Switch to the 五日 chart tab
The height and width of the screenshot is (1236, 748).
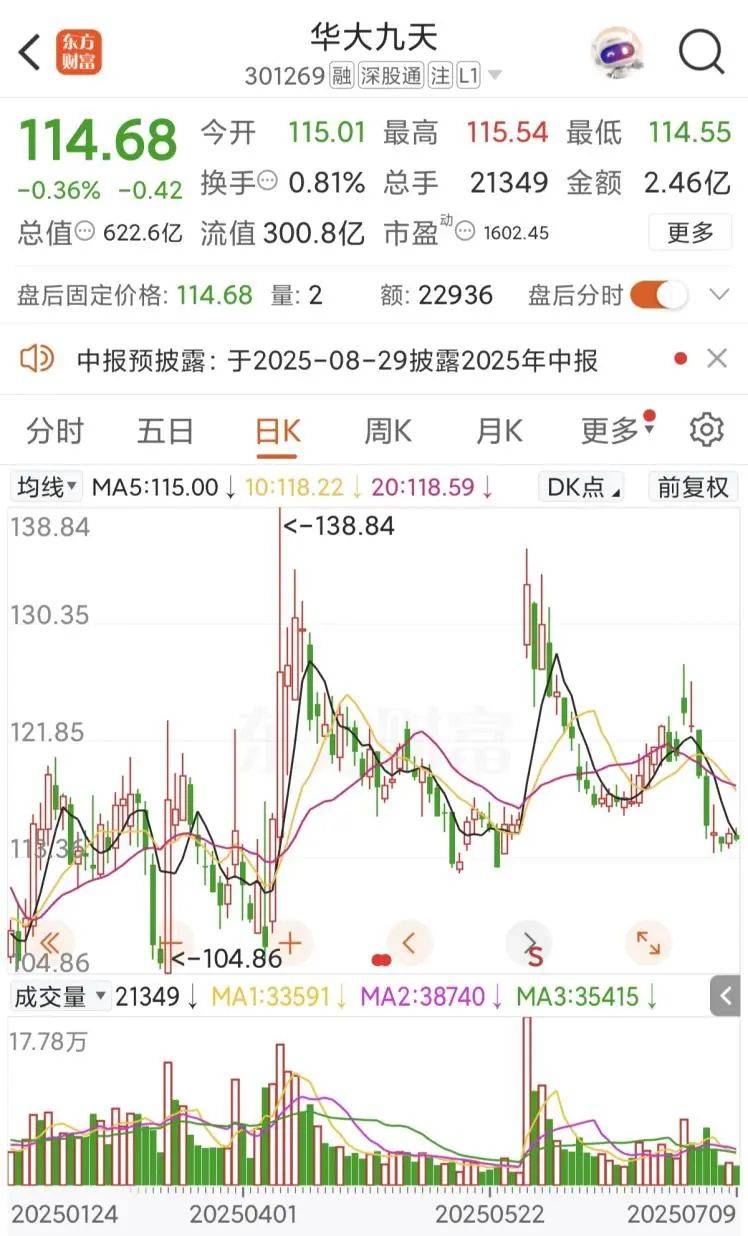pos(165,431)
